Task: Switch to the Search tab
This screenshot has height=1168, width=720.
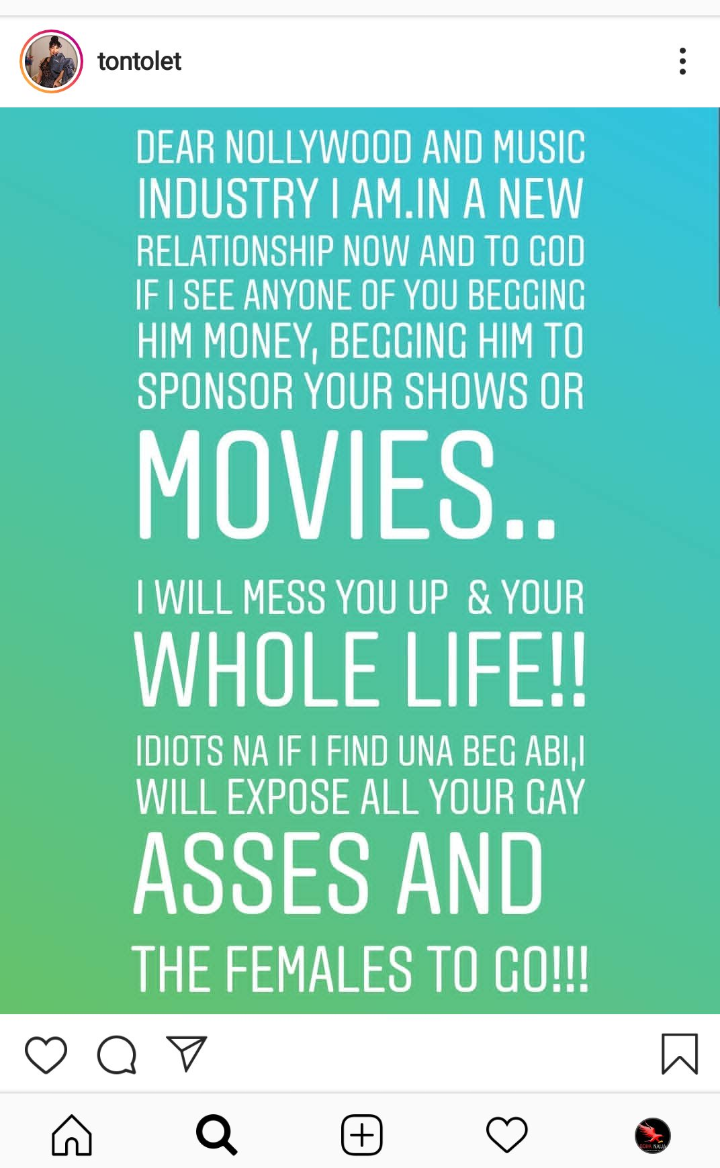Action: point(216,1135)
